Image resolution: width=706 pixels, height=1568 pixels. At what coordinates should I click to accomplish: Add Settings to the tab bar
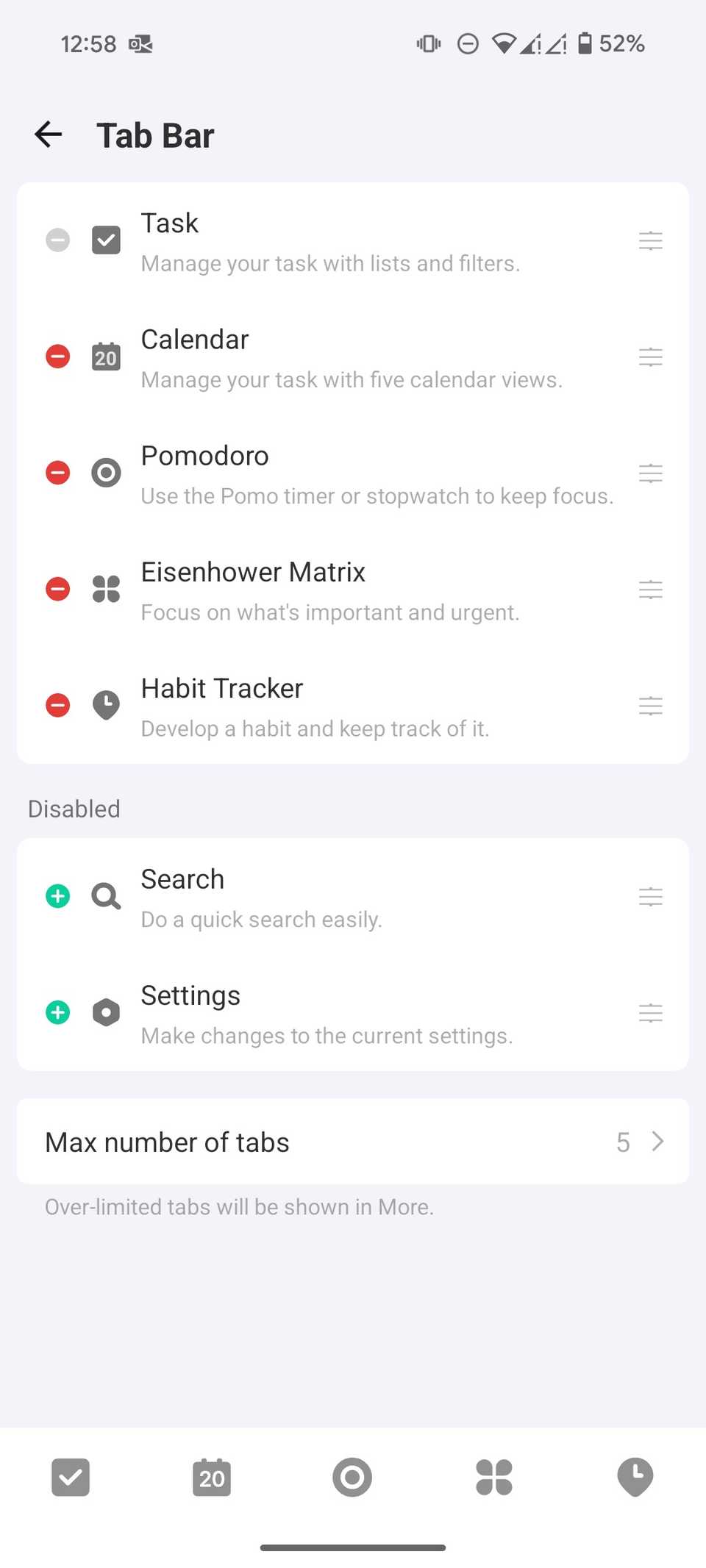58,1012
